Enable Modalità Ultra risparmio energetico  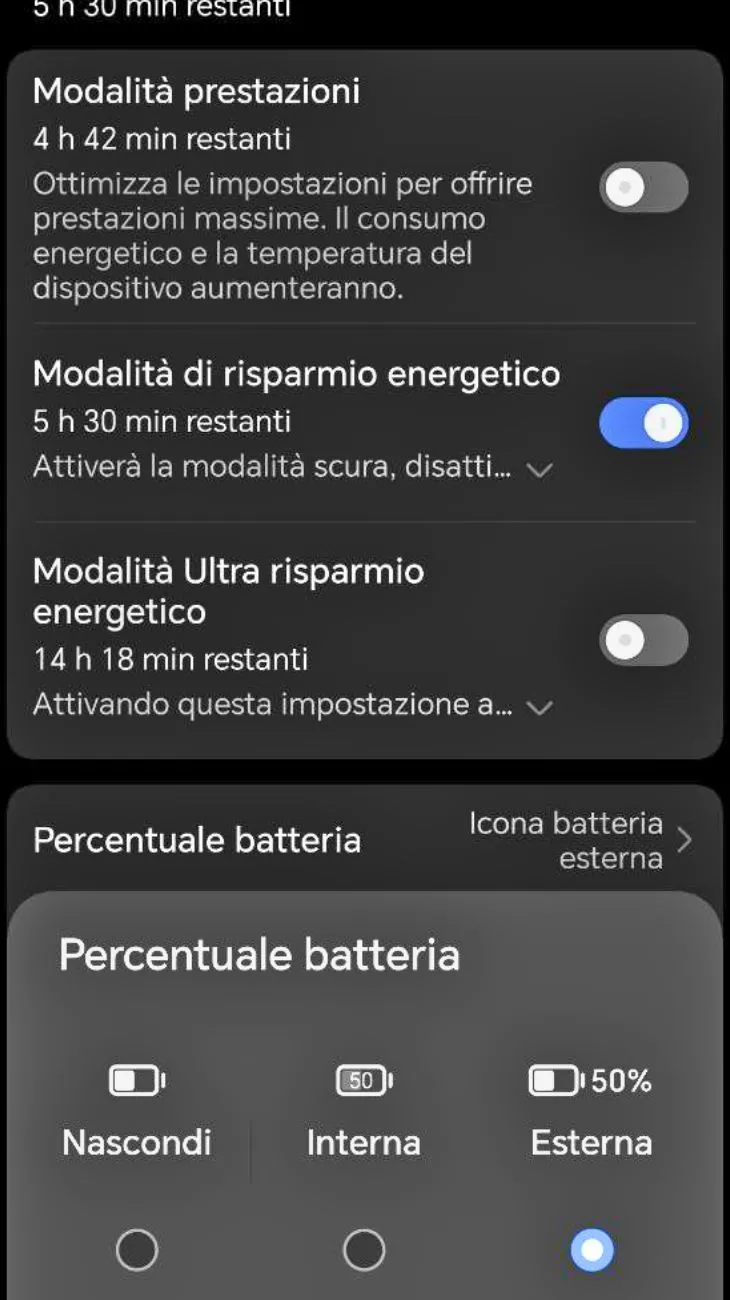point(644,640)
